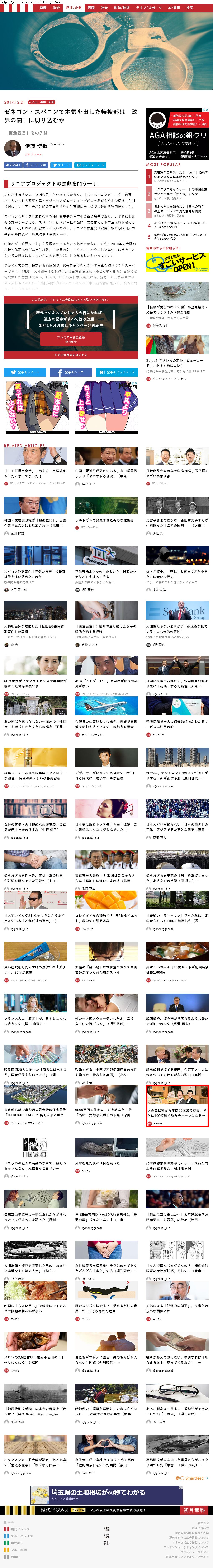Go to the ライフ/スポーツ section

(x=149, y=8)
